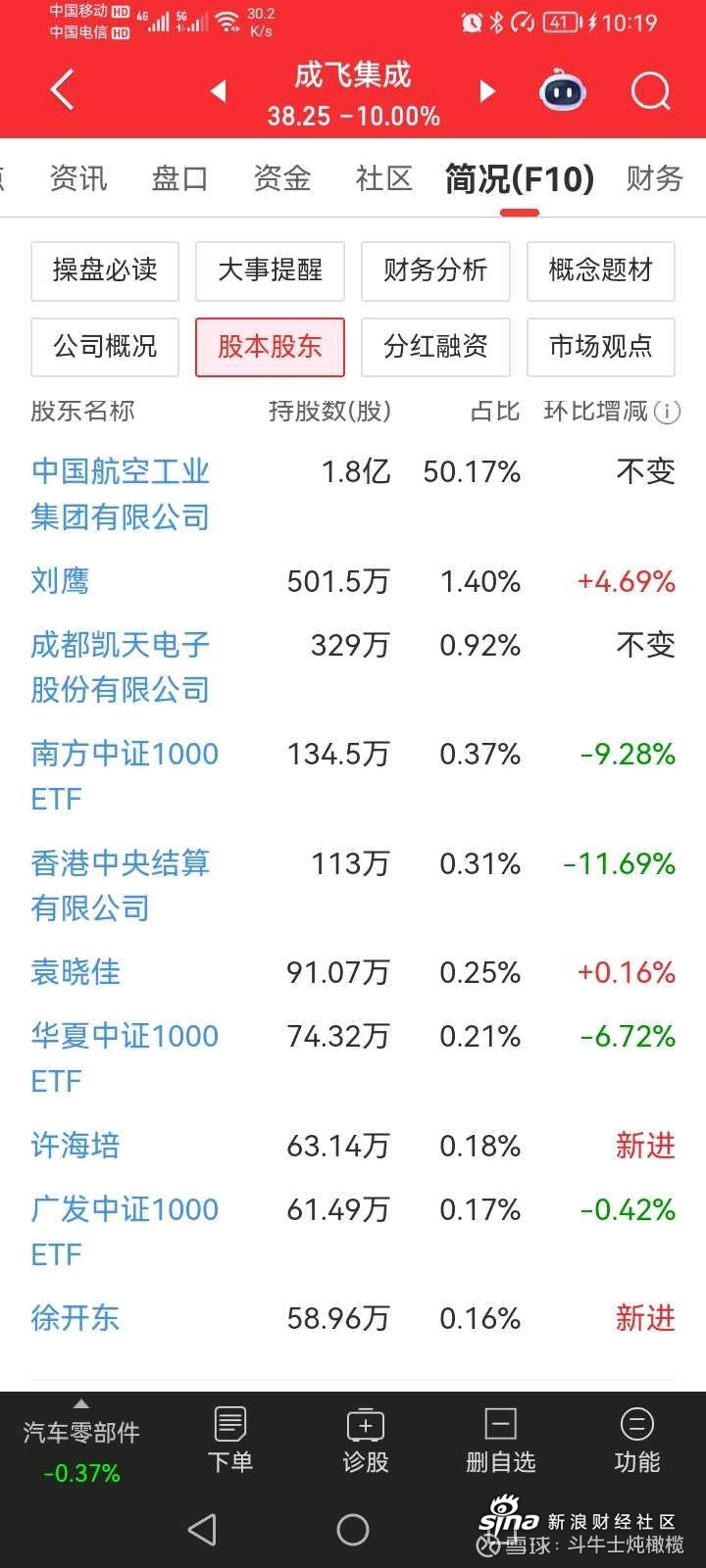Switch to the next stock

click(x=487, y=91)
